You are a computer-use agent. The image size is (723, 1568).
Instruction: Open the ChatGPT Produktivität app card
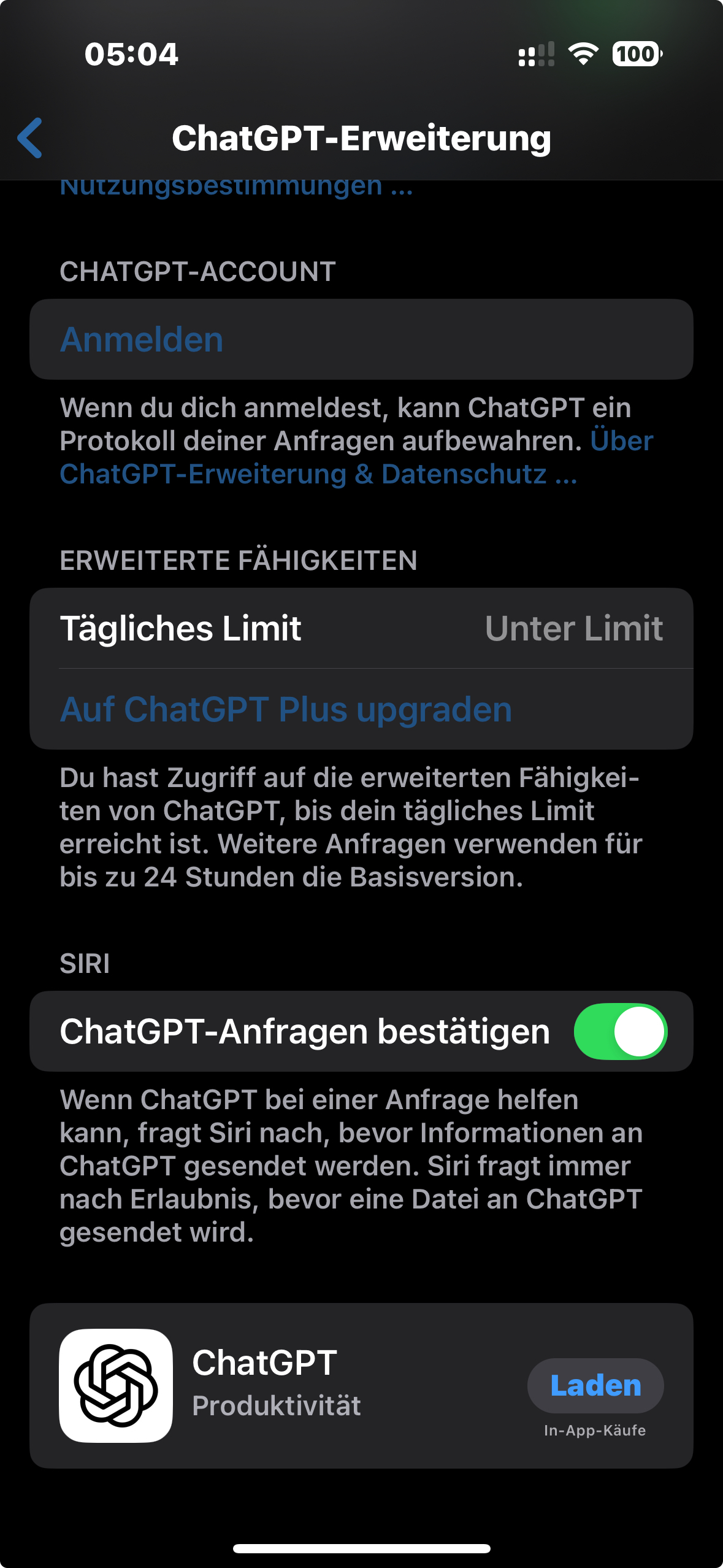pos(276,1385)
